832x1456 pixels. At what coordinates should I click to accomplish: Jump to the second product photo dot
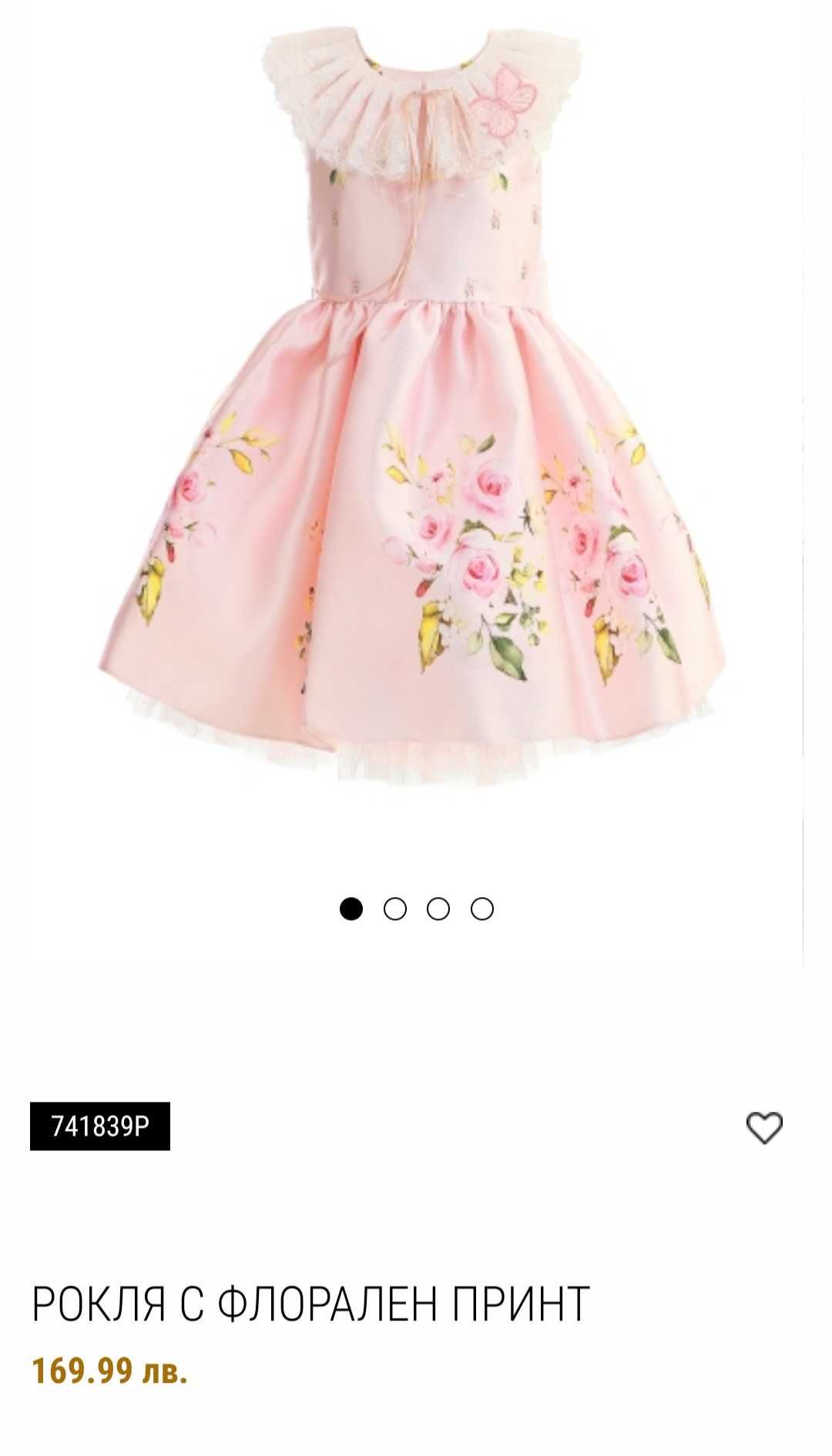(394, 909)
